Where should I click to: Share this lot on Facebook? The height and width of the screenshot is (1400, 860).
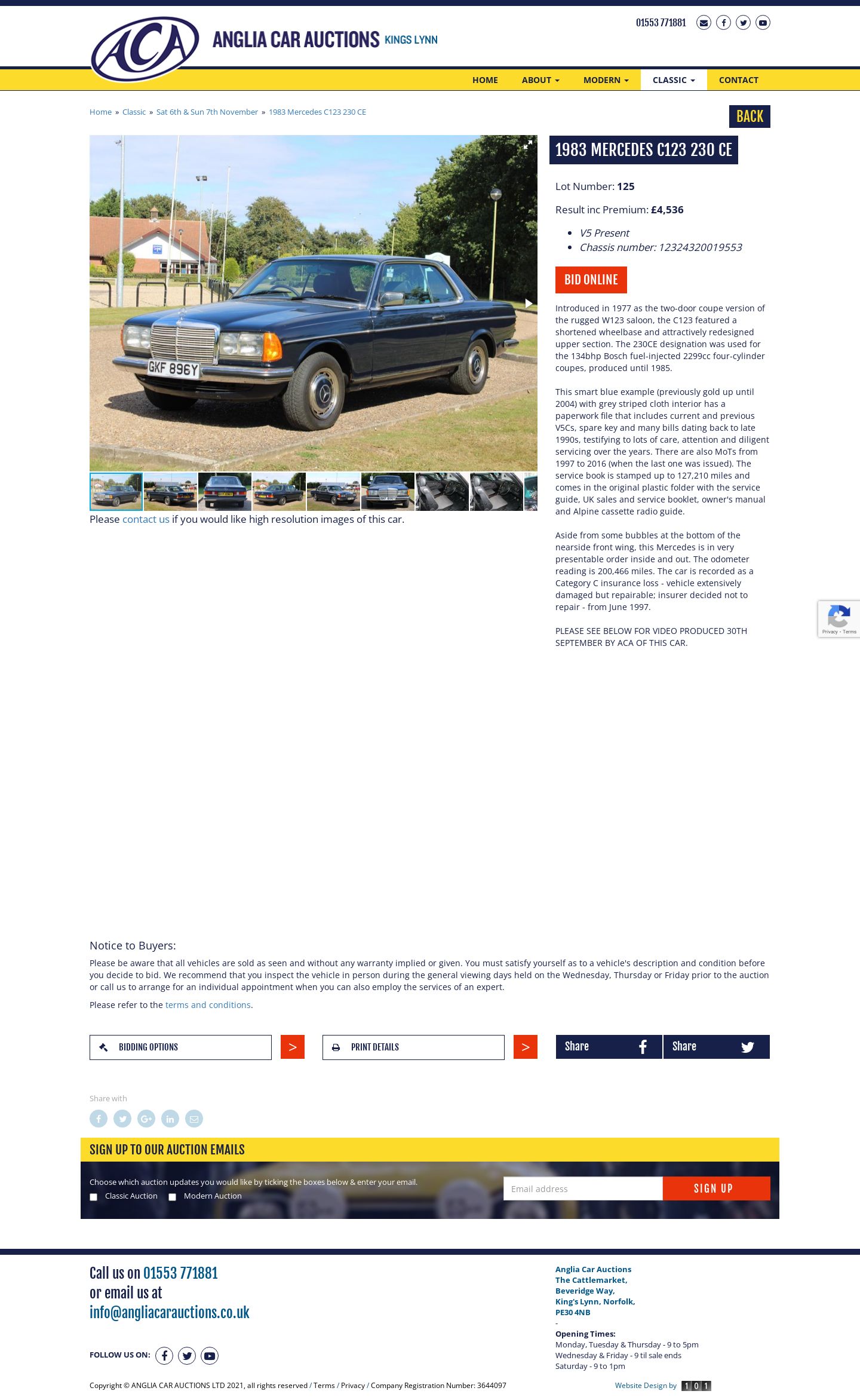(x=609, y=1047)
